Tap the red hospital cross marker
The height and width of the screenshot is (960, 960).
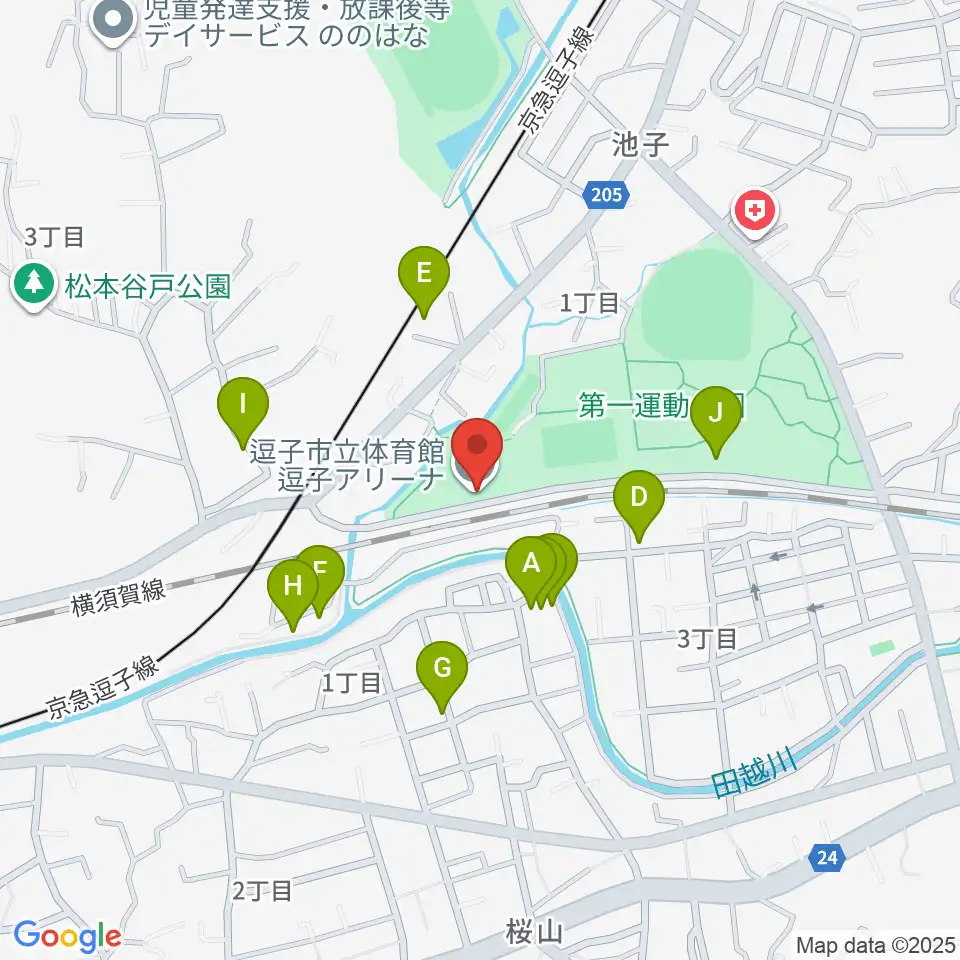pyautogui.click(x=754, y=212)
